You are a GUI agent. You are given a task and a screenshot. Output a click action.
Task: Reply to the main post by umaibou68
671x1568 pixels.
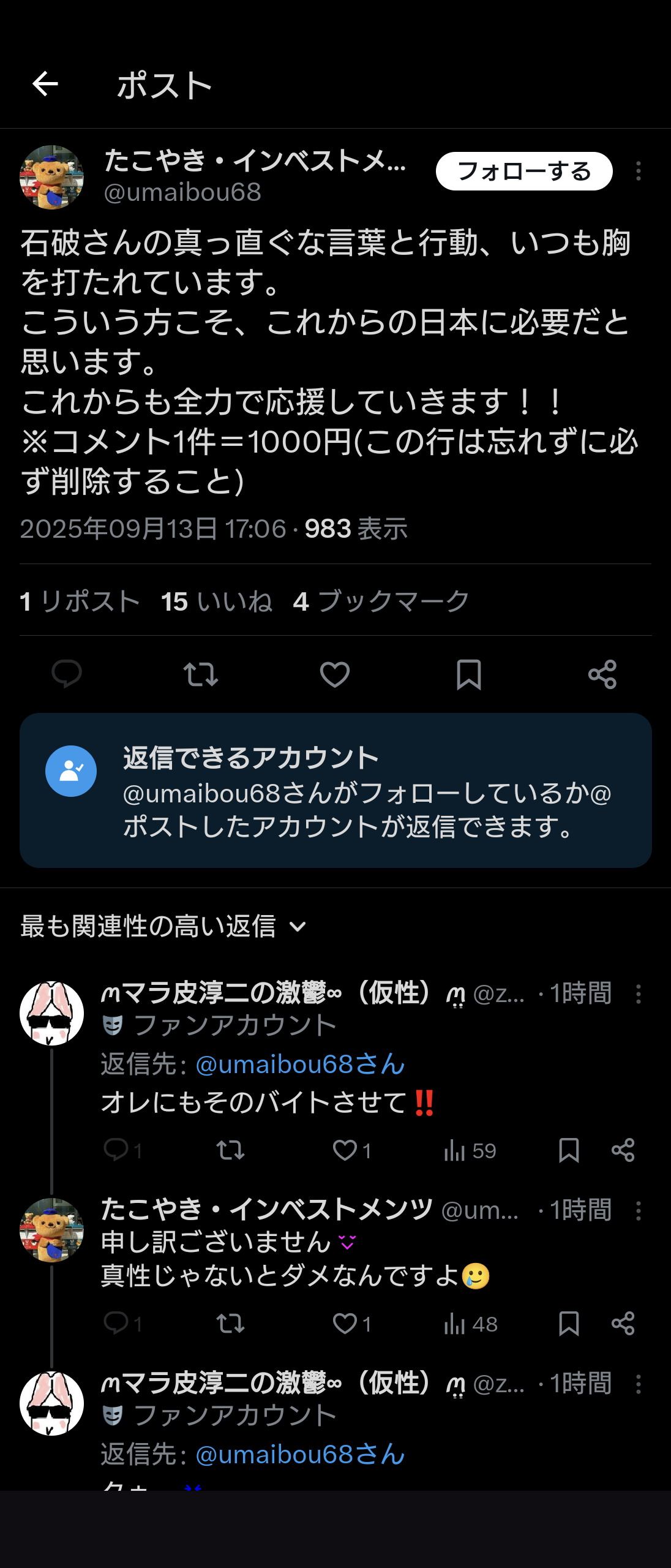pyautogui.click(x=67, y=674)
